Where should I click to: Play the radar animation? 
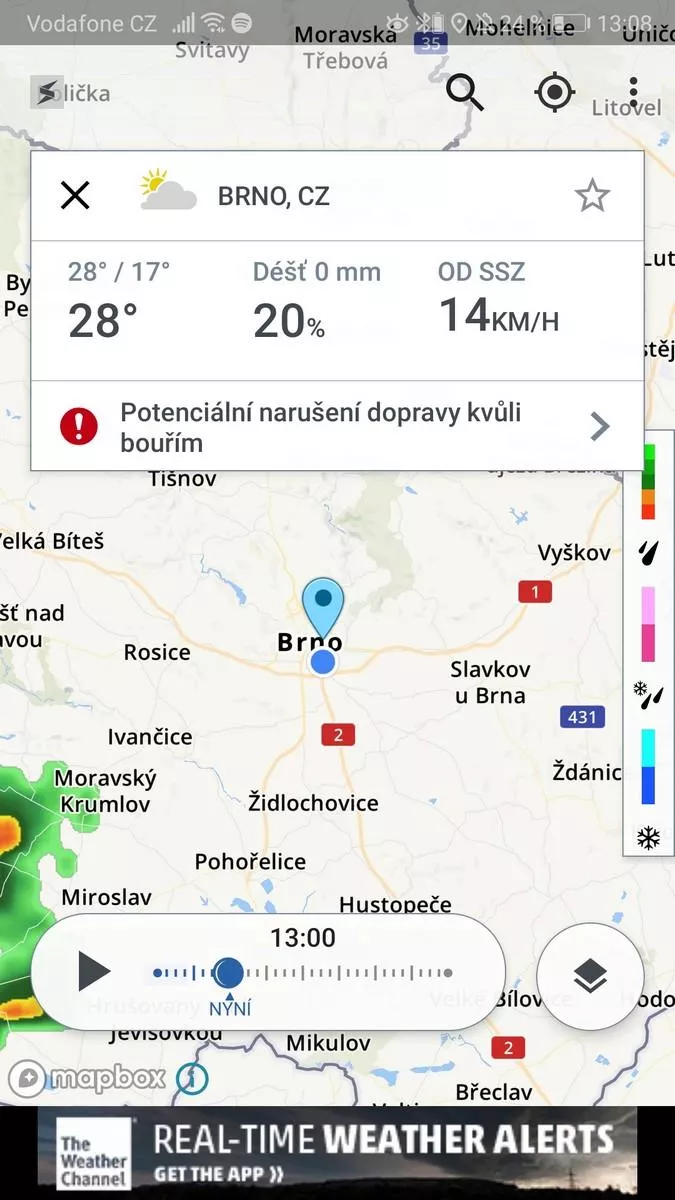coord(93,971)
